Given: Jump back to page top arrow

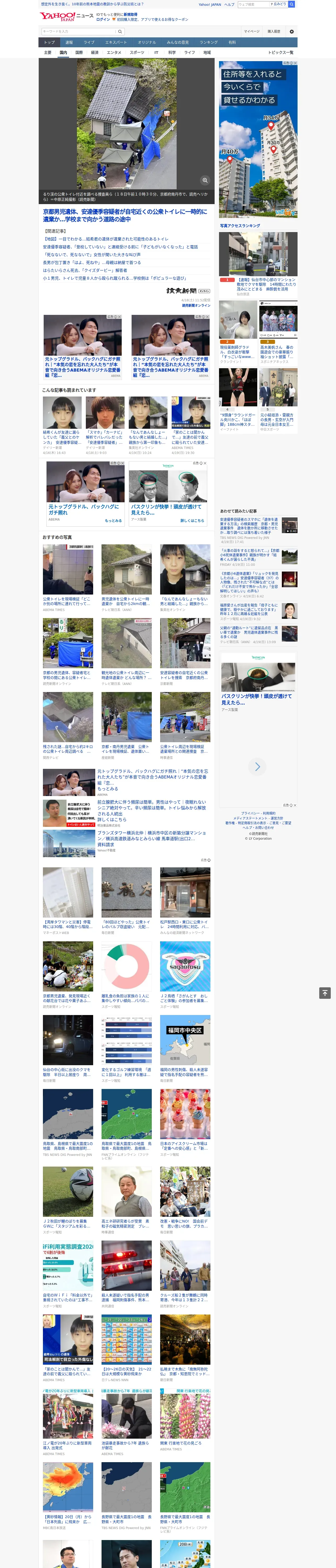Looking at the screenshot, I should click(325, 993).
